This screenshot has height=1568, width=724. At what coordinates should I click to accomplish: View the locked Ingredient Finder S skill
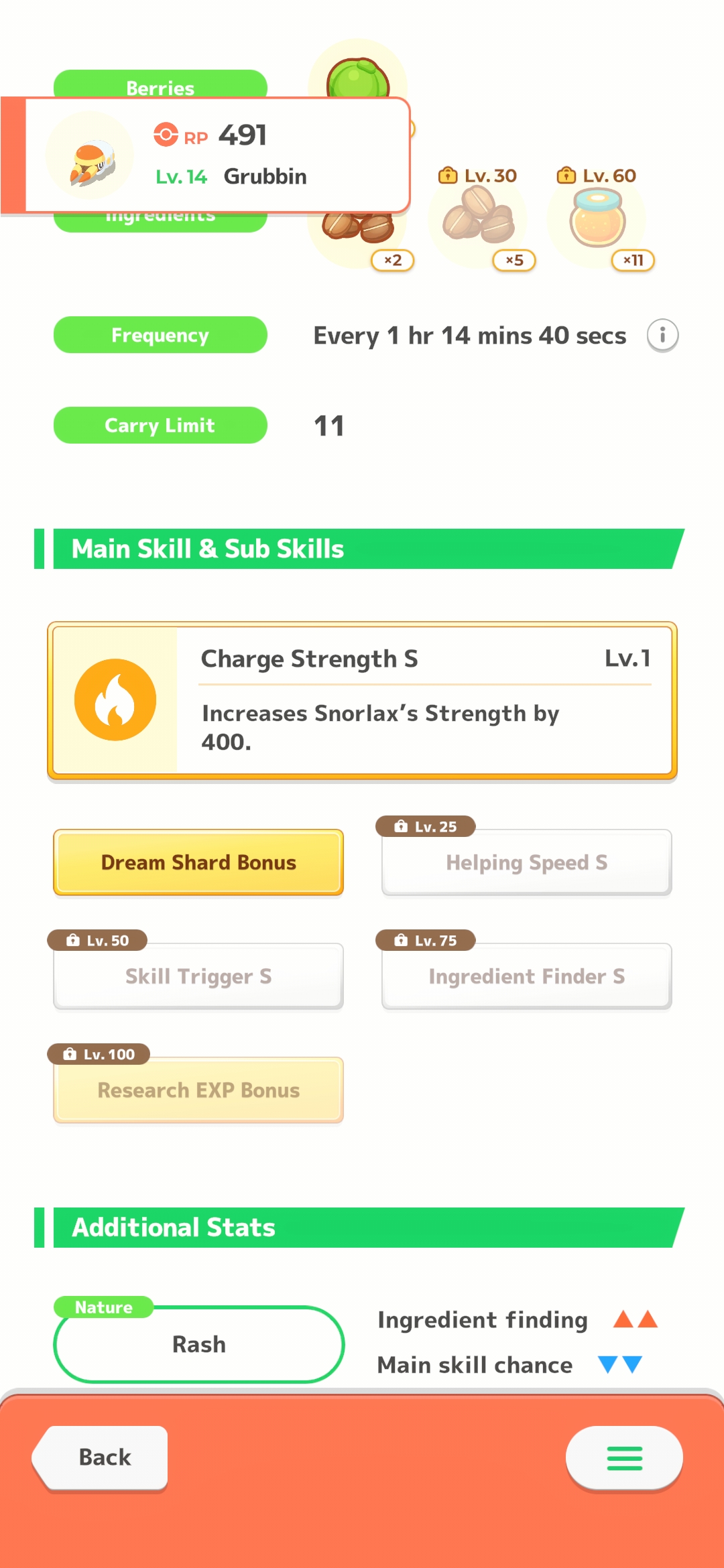coord(526,976)
